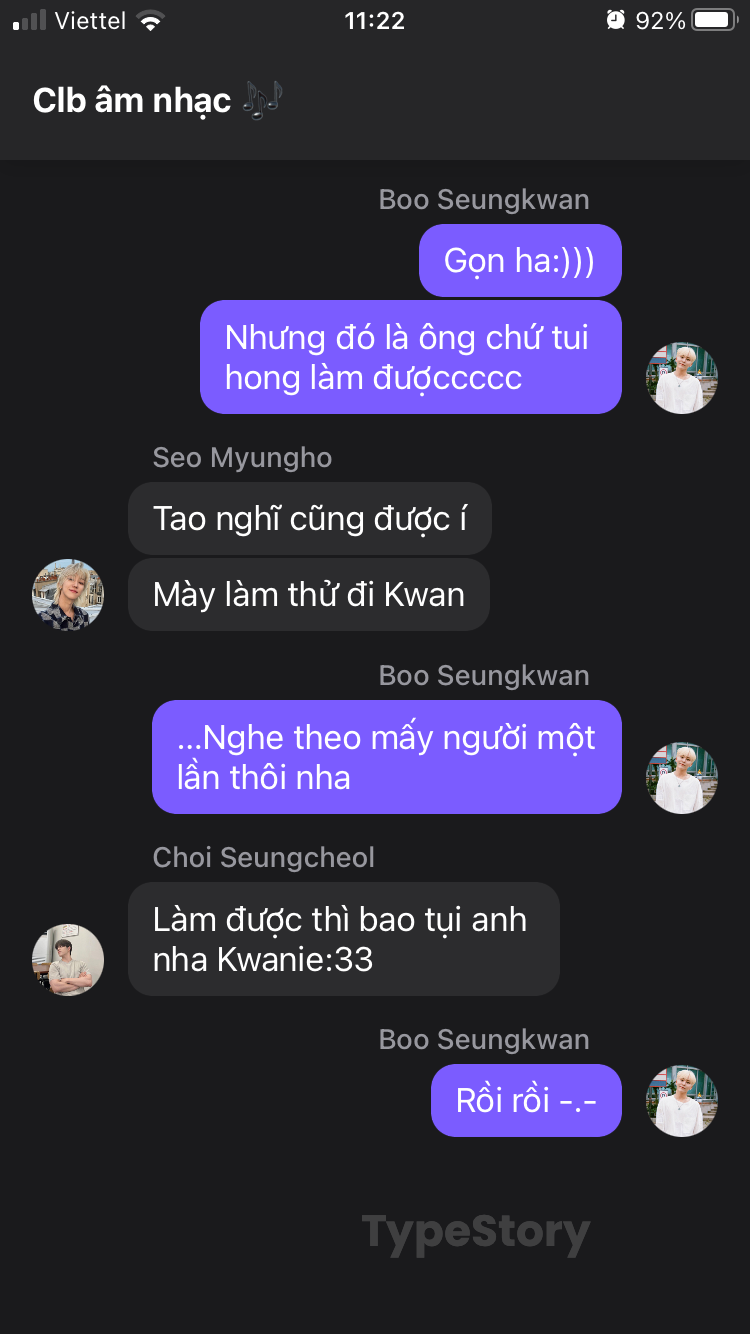Open the Clb âm nhạc chat header

point(158,101)
